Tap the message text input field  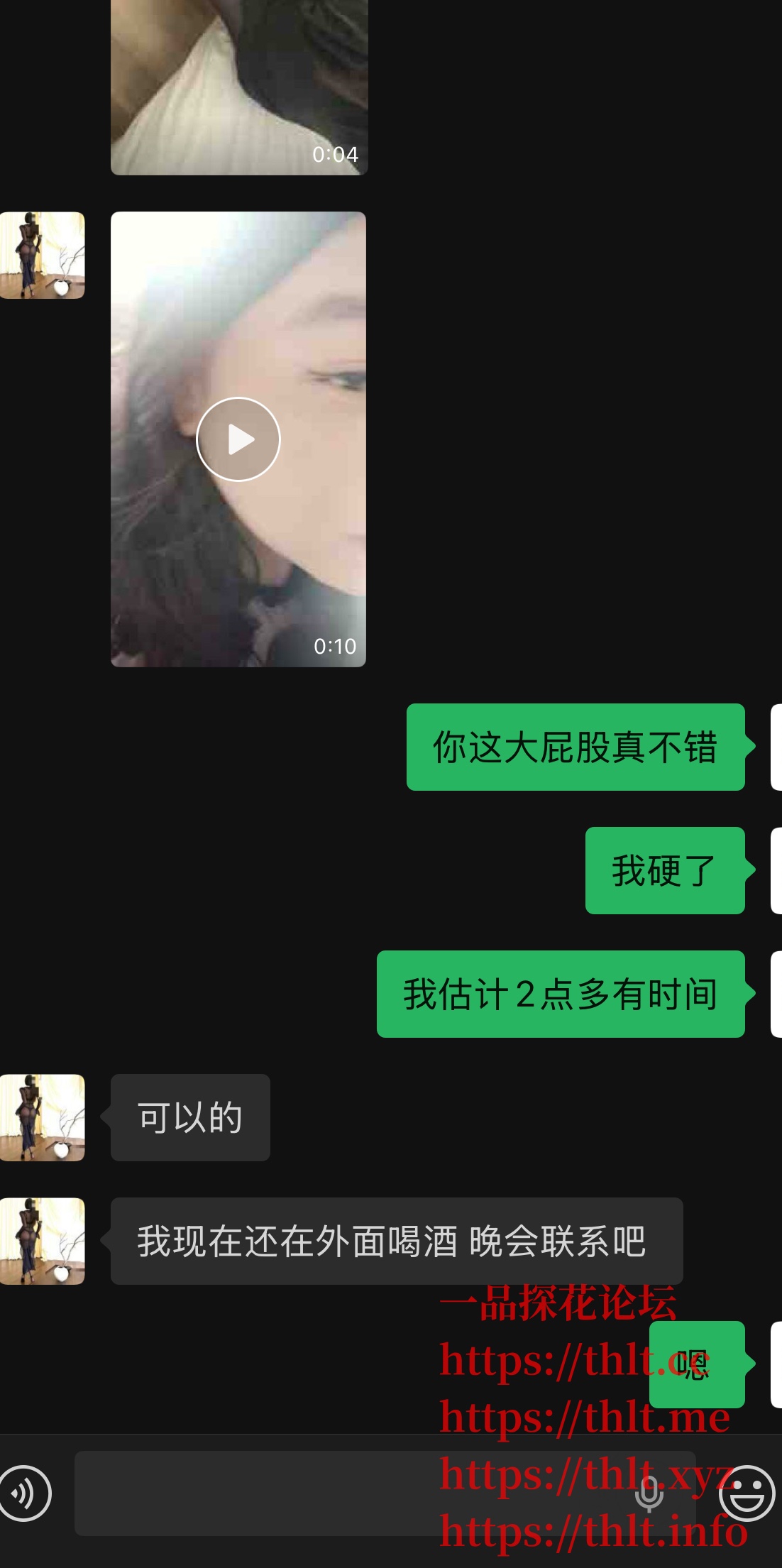[x=341, y=1493]
